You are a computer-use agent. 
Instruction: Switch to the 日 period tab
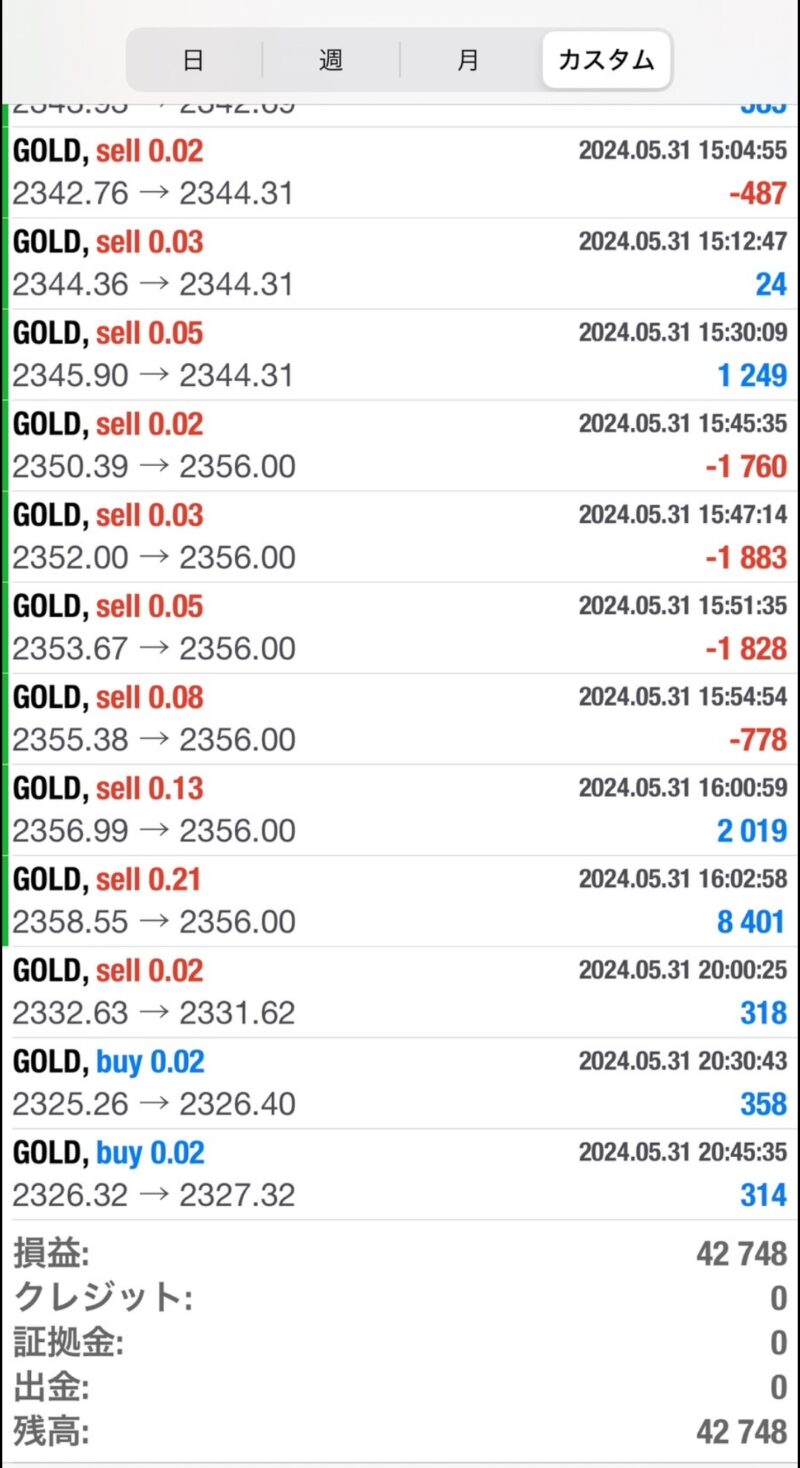click(x=194, y=60)
